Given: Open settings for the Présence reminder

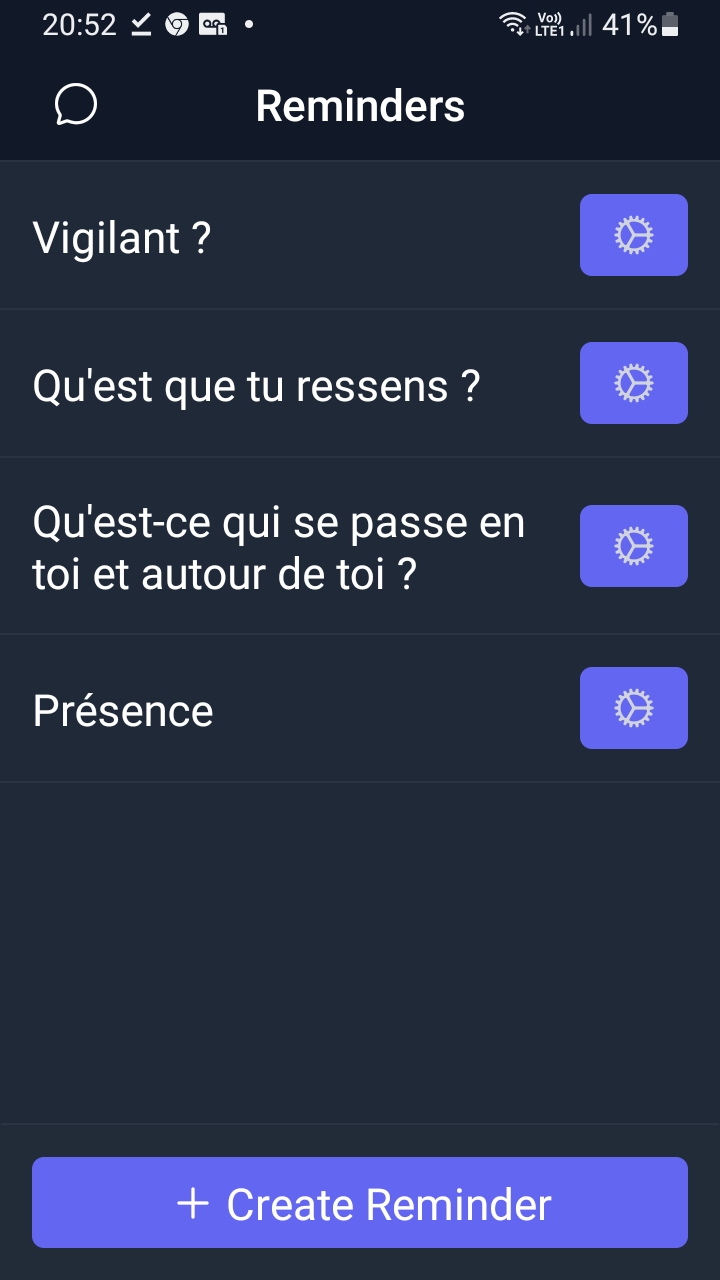Looking at the screenshot, I should point(634,708).
